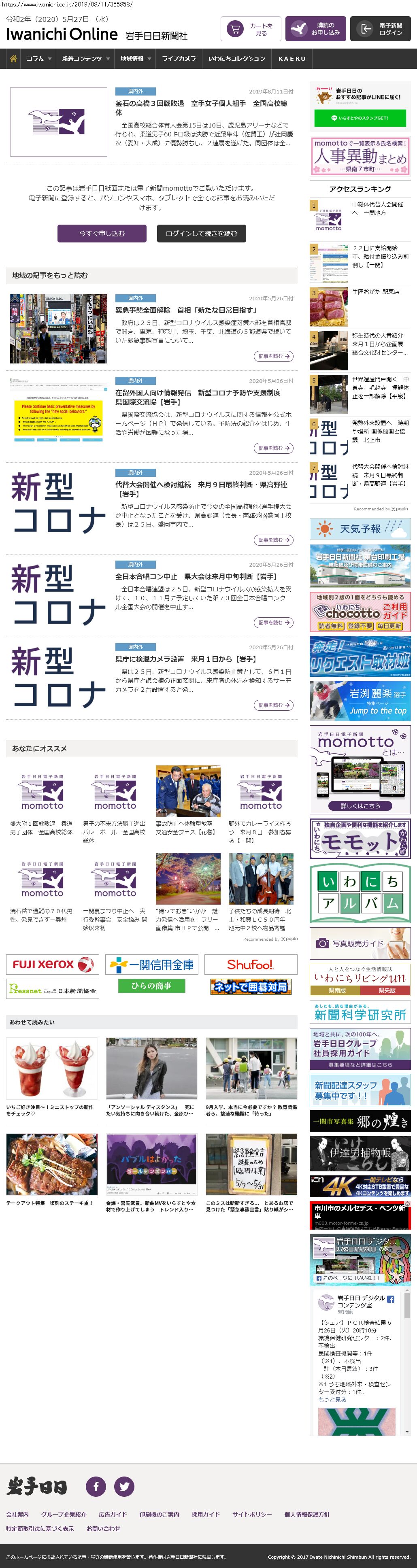Open 購読のお申し込み subscription button

[x=315, y=29]
